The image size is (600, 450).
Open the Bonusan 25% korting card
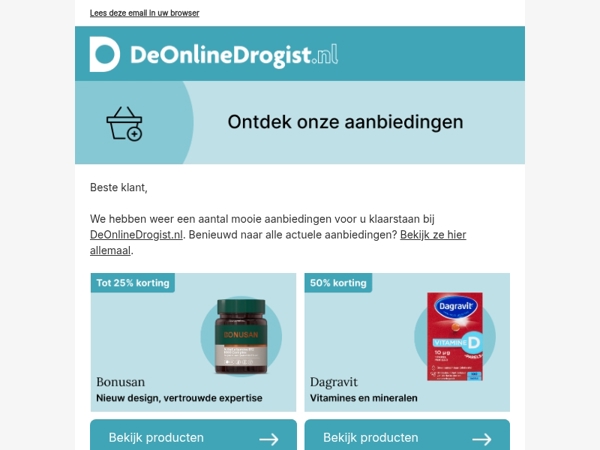click(193, 342)
